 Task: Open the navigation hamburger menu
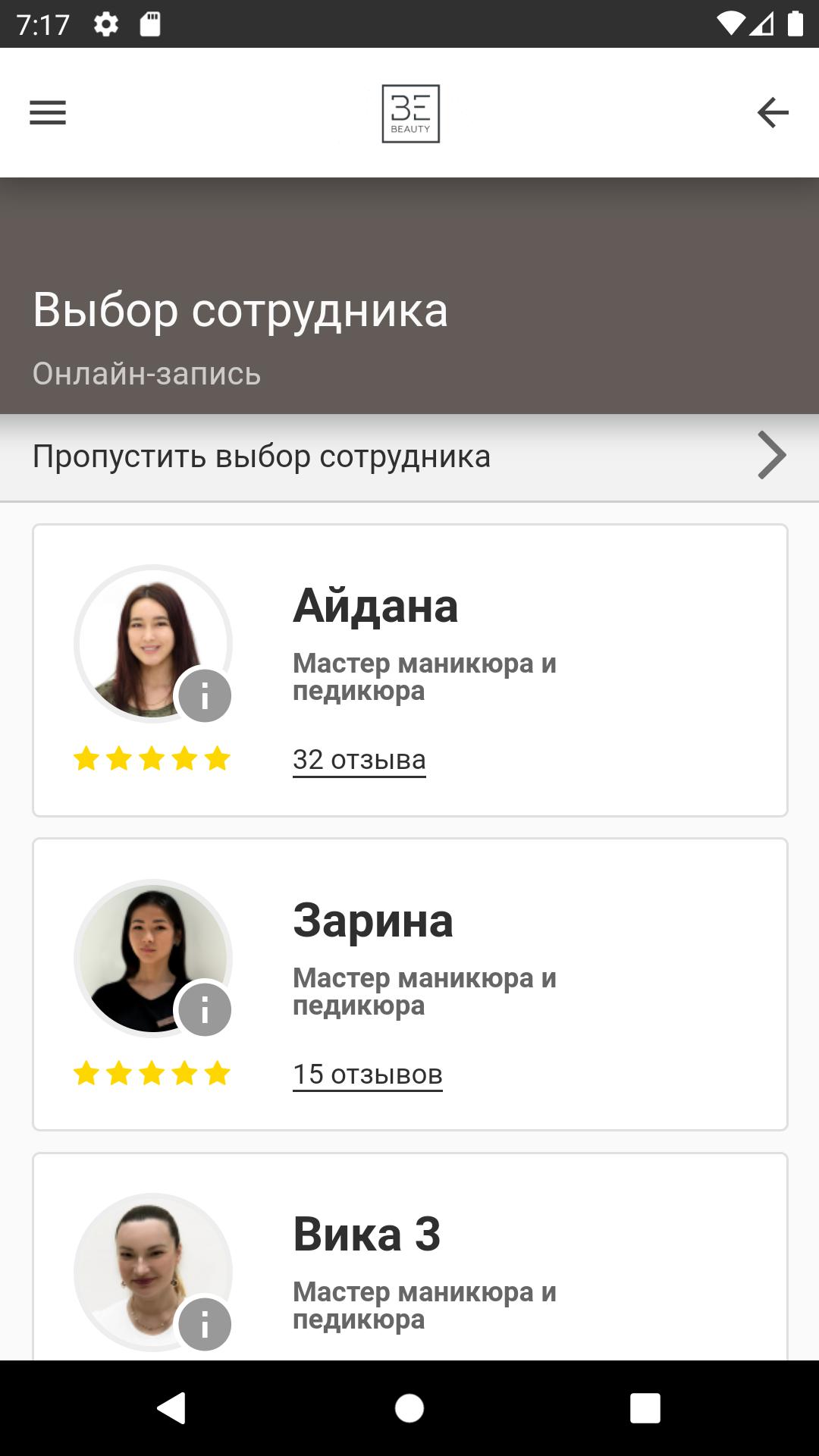[x=48, y=112]
